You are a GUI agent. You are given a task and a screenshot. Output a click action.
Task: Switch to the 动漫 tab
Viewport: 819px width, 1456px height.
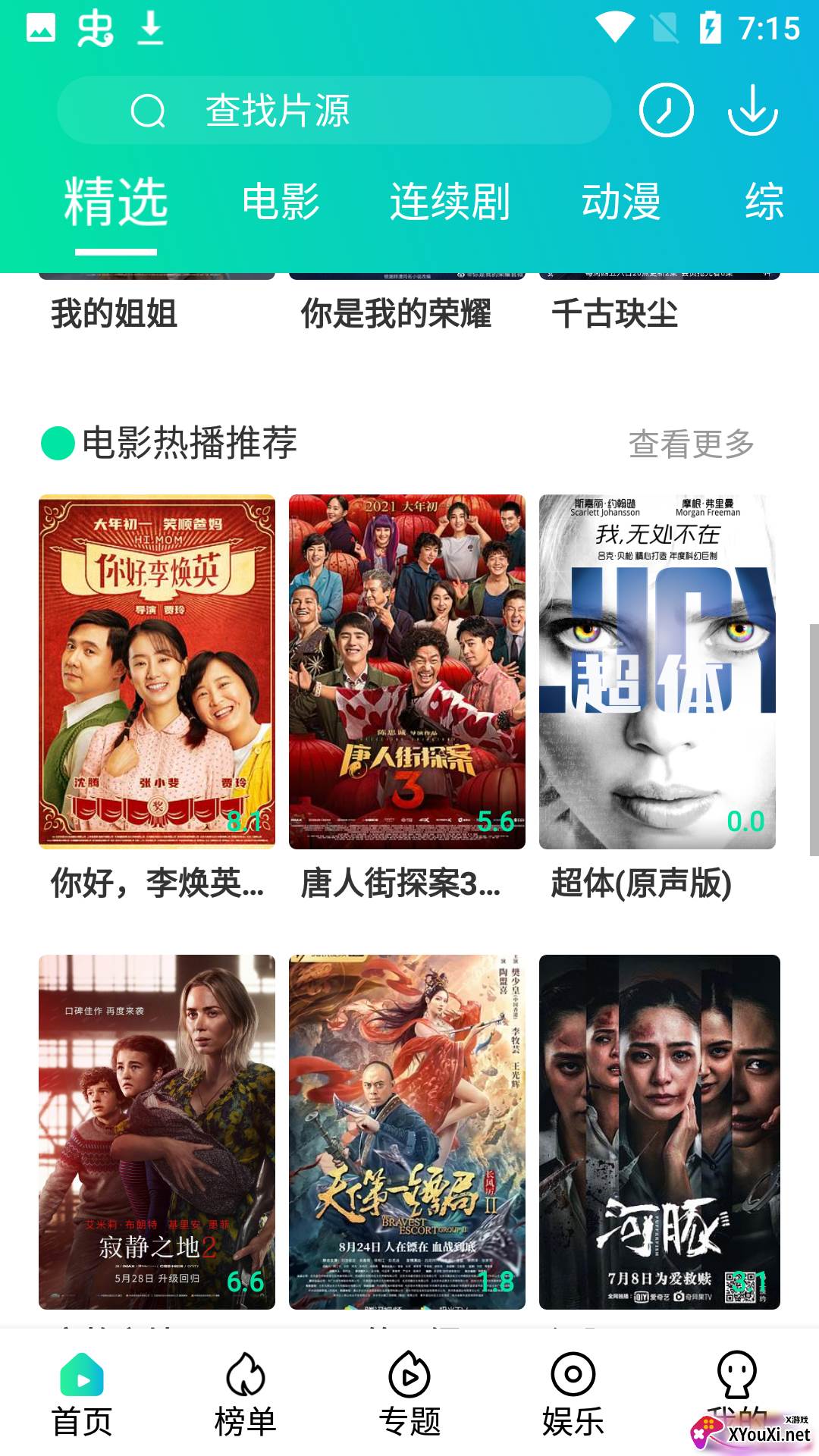pyautogui.click(x=621, y=202)
